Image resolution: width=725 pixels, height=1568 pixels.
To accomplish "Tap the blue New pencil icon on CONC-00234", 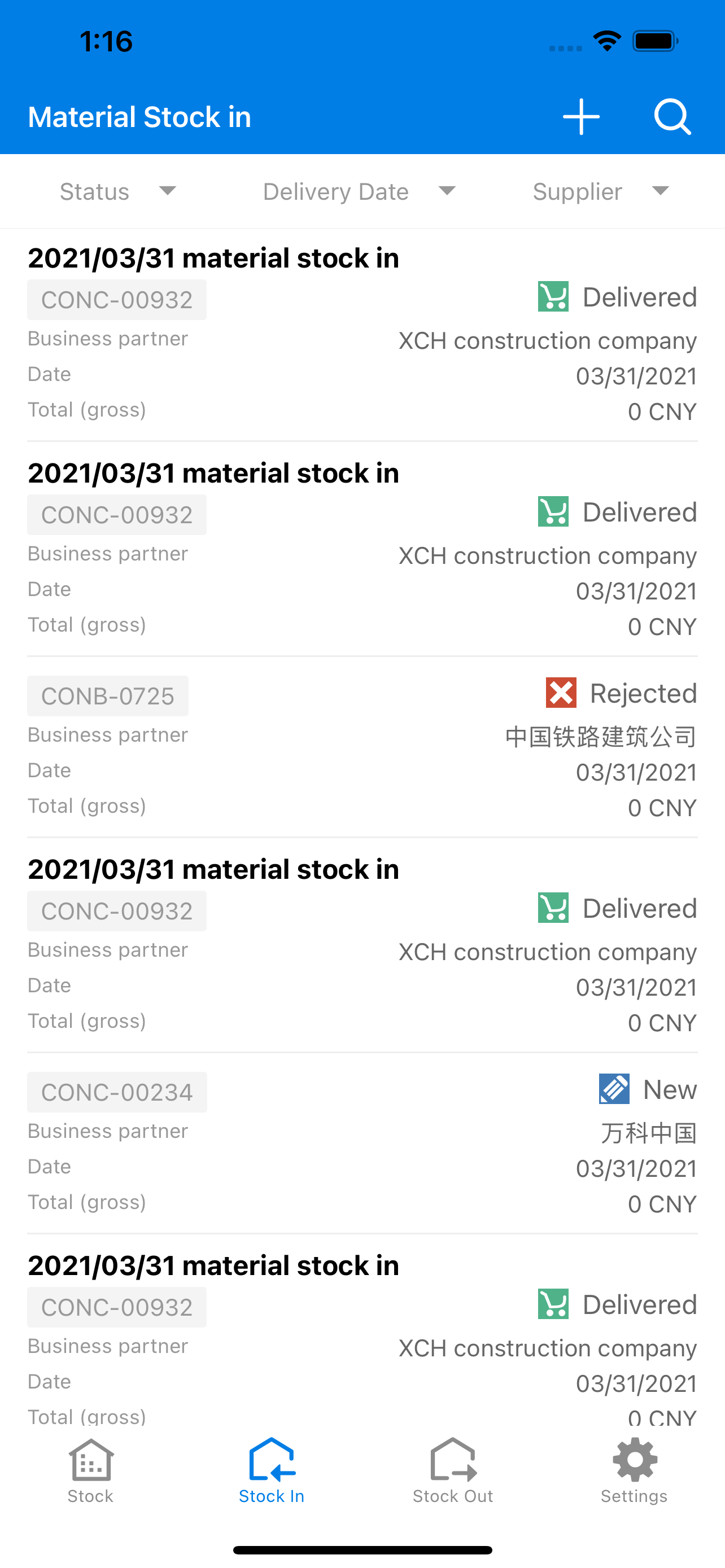I will point(614,1089).
